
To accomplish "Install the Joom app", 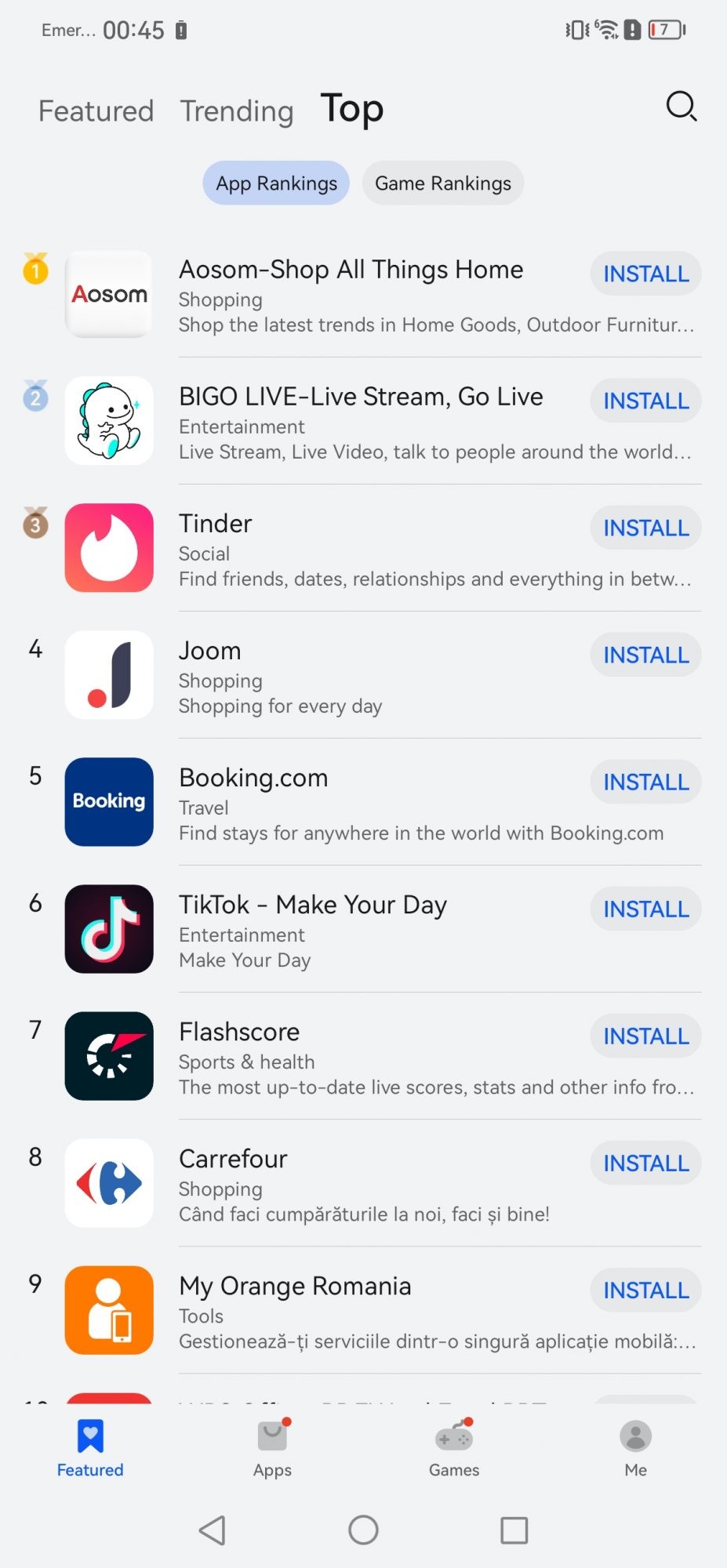I will [x=645, y=655].
